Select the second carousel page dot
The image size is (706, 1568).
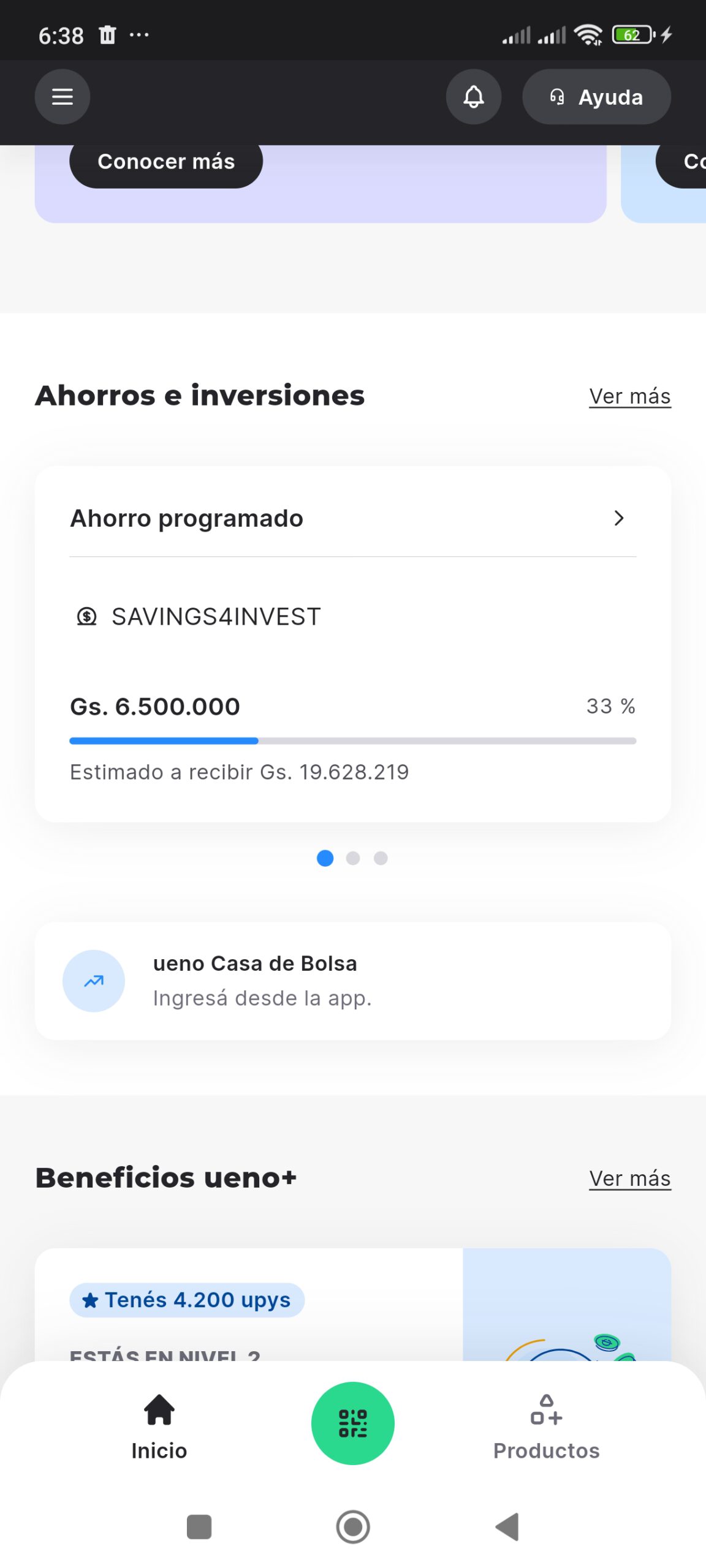tap(353, 858)
